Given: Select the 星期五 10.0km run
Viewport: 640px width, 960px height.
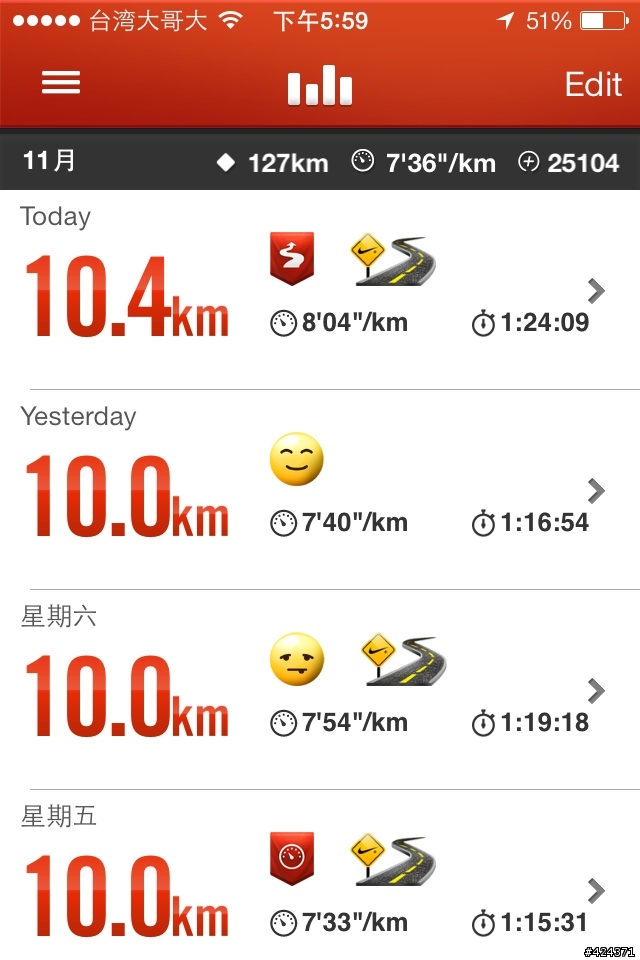Looking at the screenshot, I should tap(320, 885).
